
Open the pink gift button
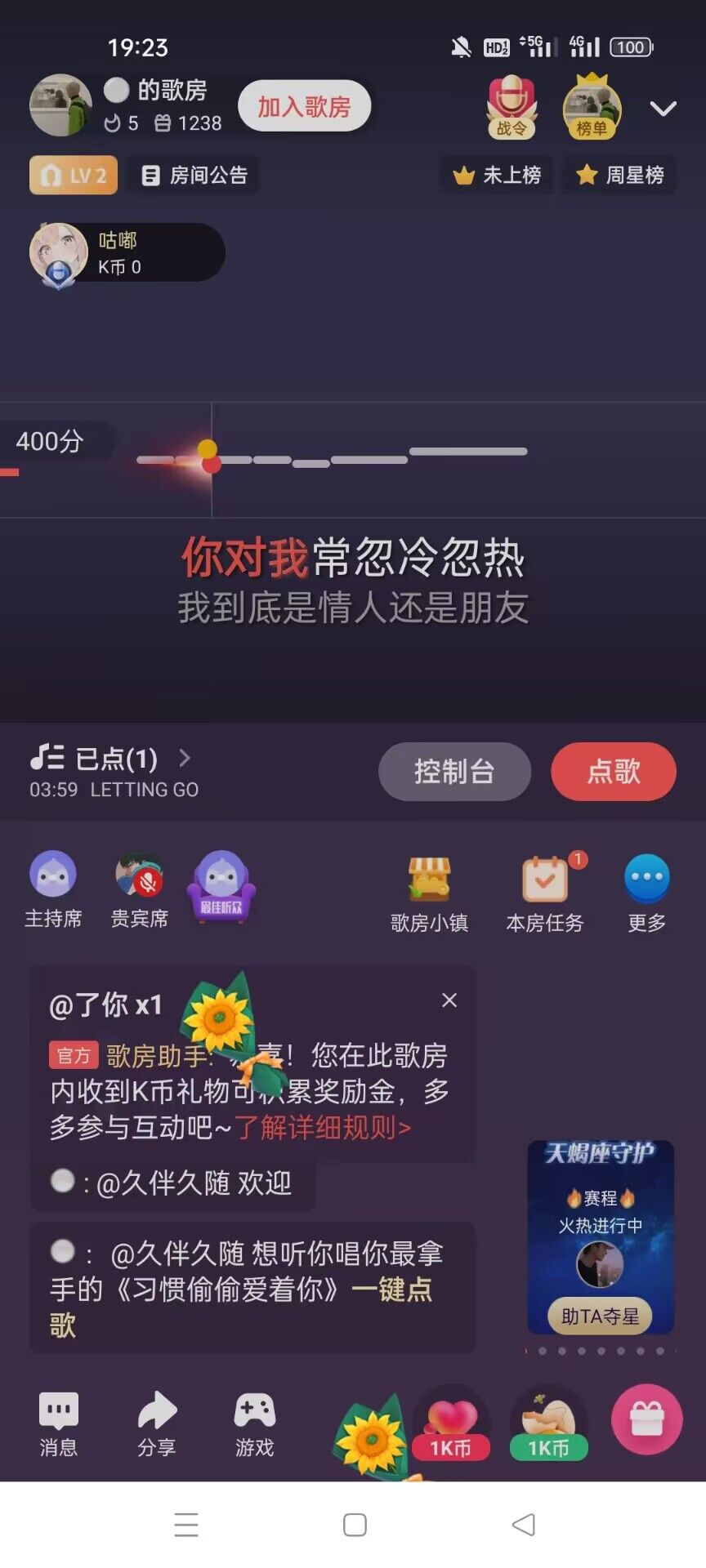[x=646, y=1419]
